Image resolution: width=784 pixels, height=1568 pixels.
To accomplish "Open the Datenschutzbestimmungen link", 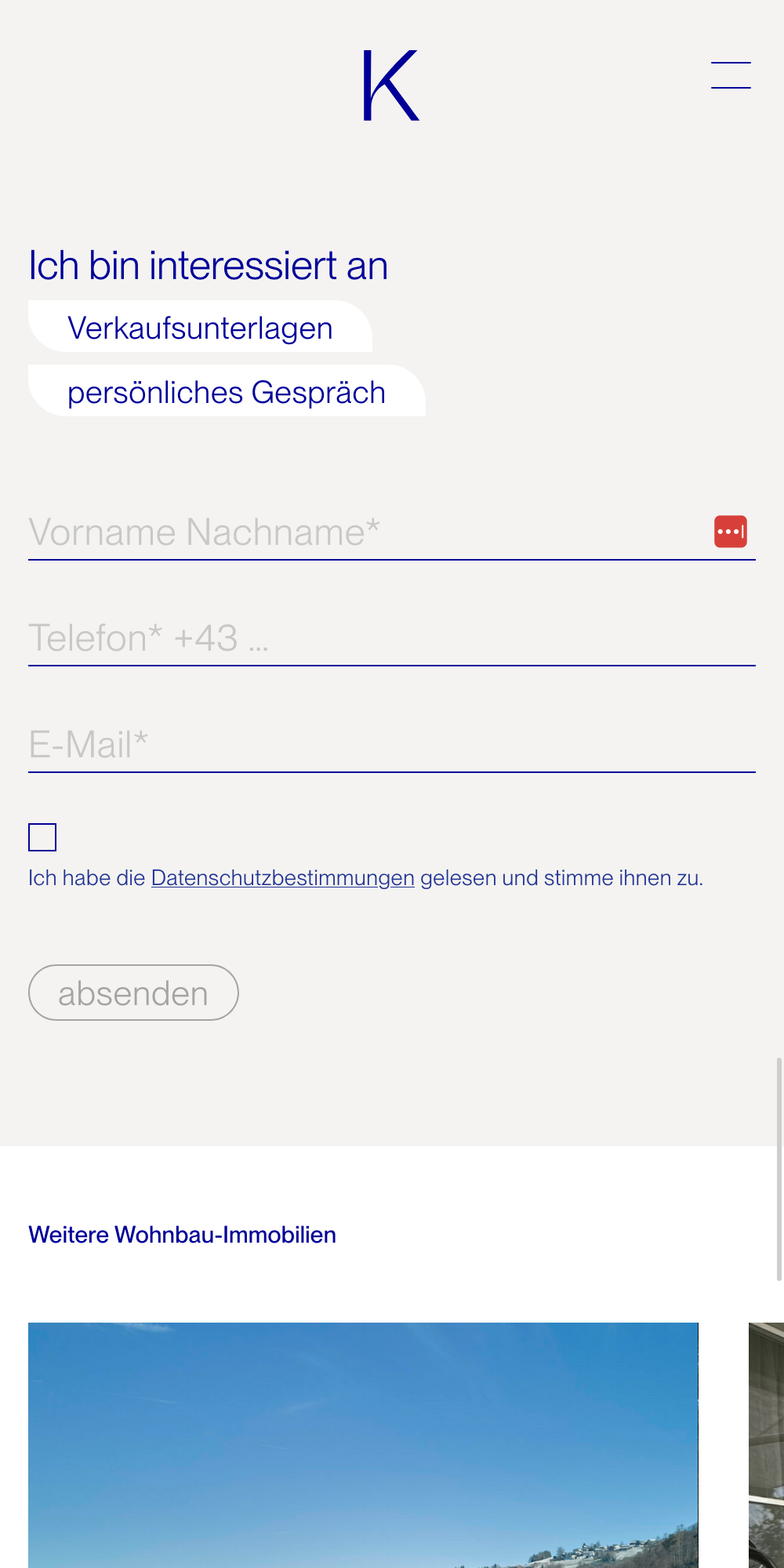I will click(282, 878).
